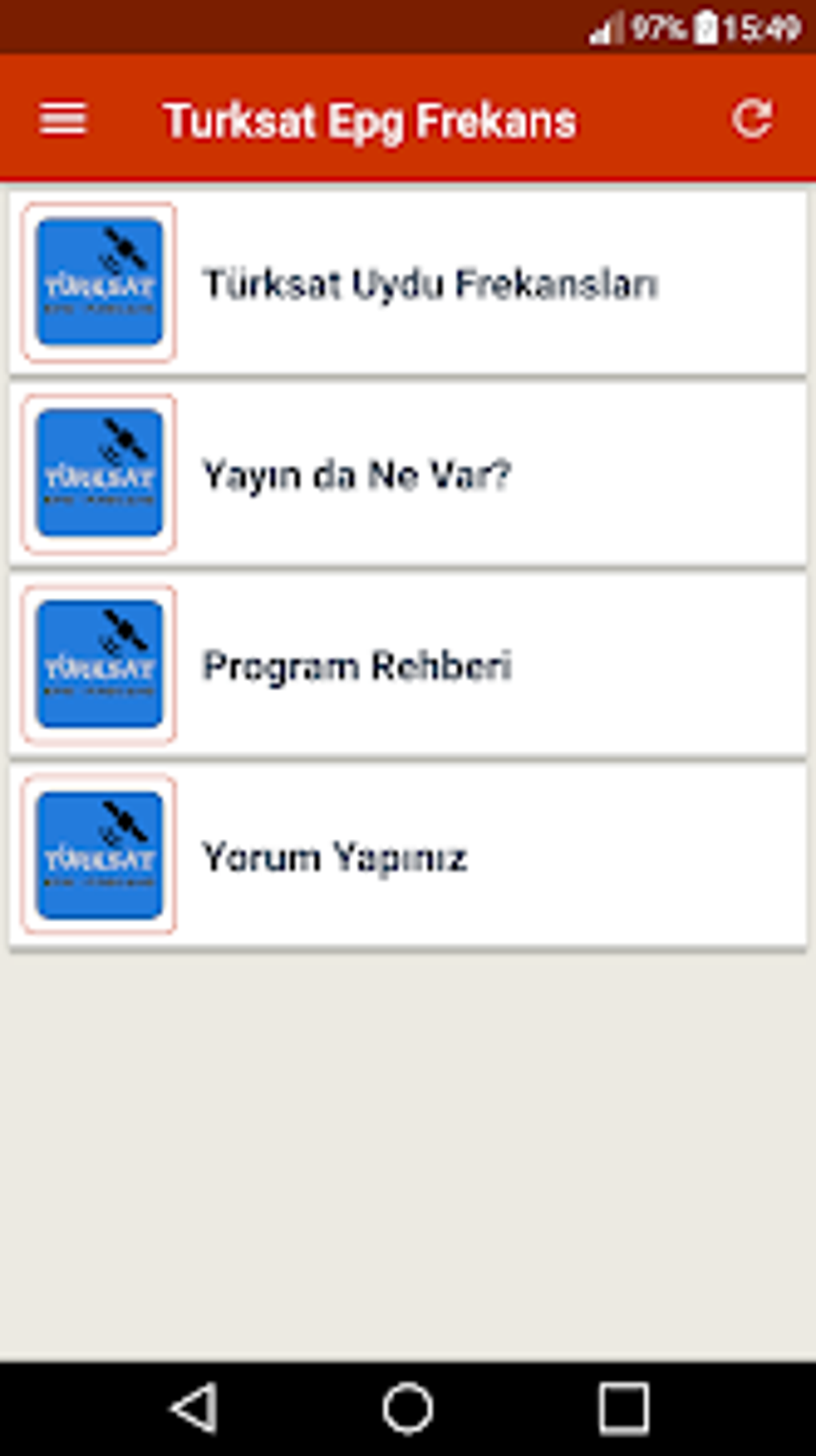
Task: Tap the refresh icon in the app bar
Action: (752, 120)
